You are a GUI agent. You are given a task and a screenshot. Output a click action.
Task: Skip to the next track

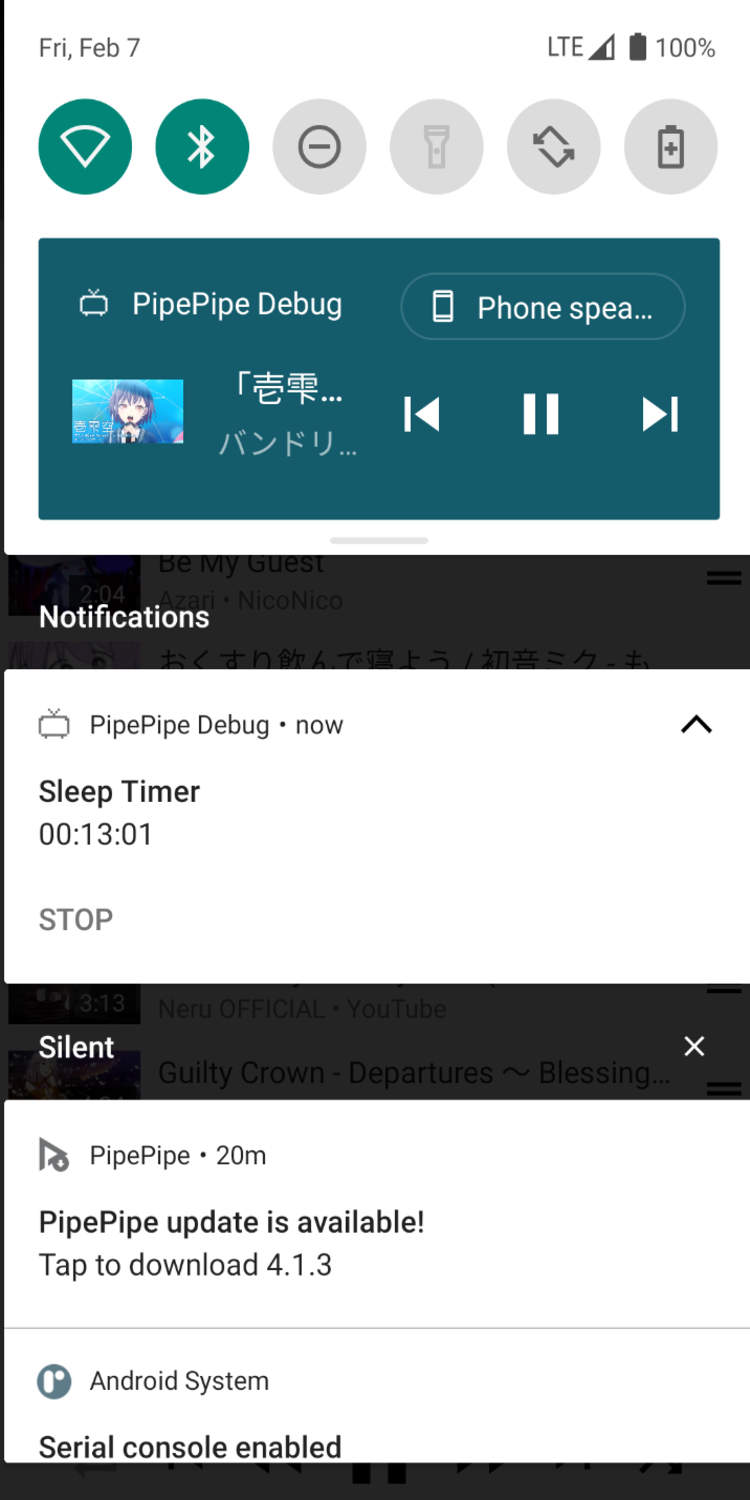(x=660, y=414)
